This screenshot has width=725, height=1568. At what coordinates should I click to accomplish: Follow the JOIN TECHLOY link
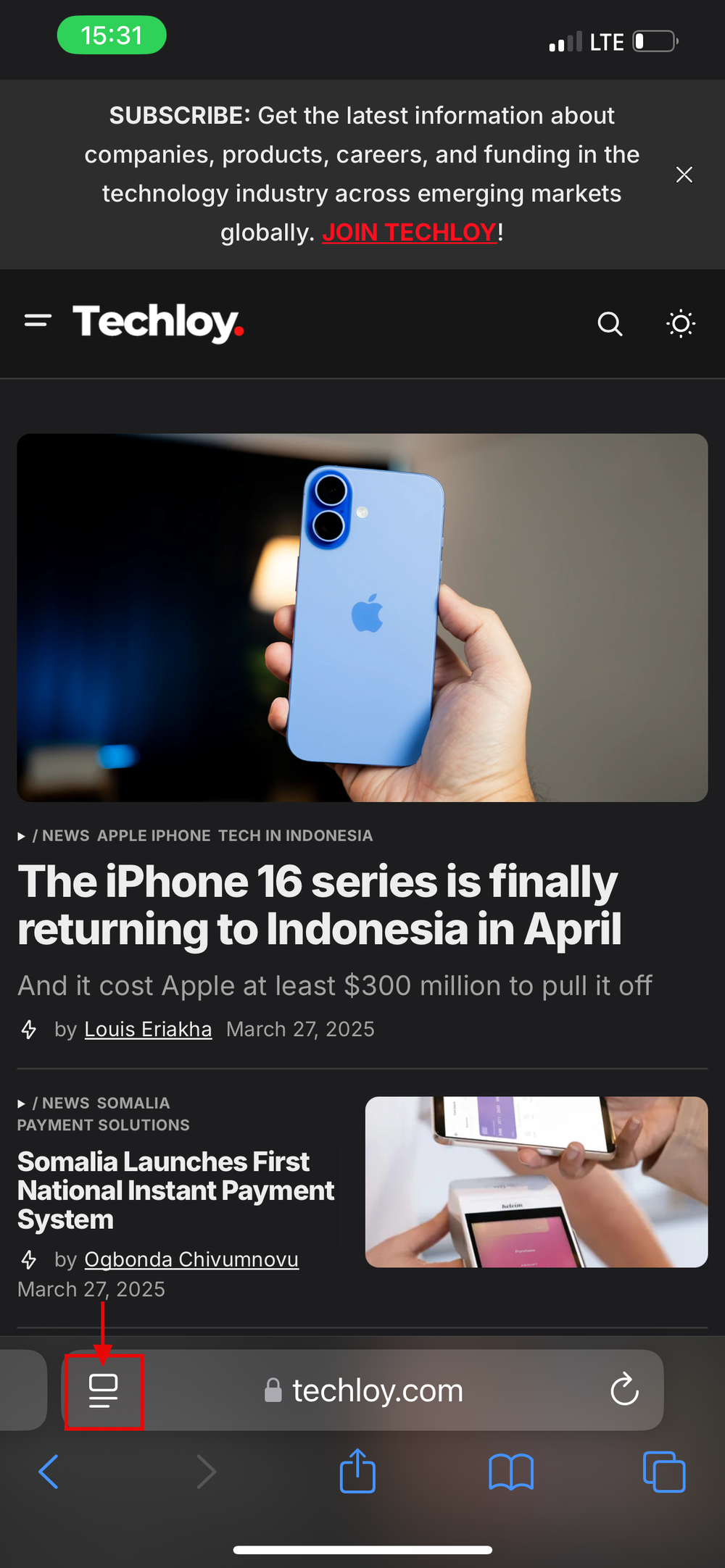(x=410, y=233)
